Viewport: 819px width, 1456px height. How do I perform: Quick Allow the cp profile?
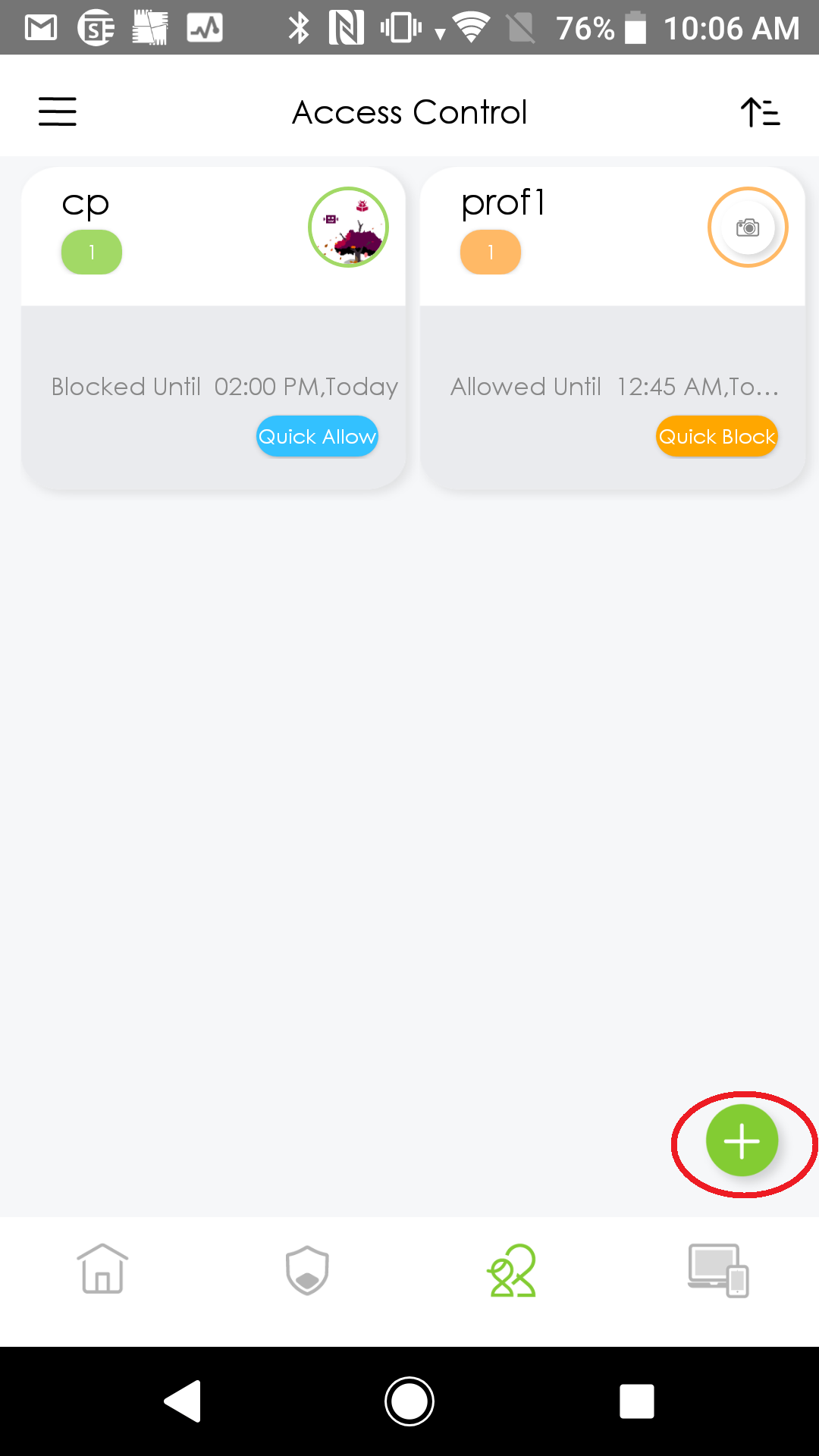317,436
